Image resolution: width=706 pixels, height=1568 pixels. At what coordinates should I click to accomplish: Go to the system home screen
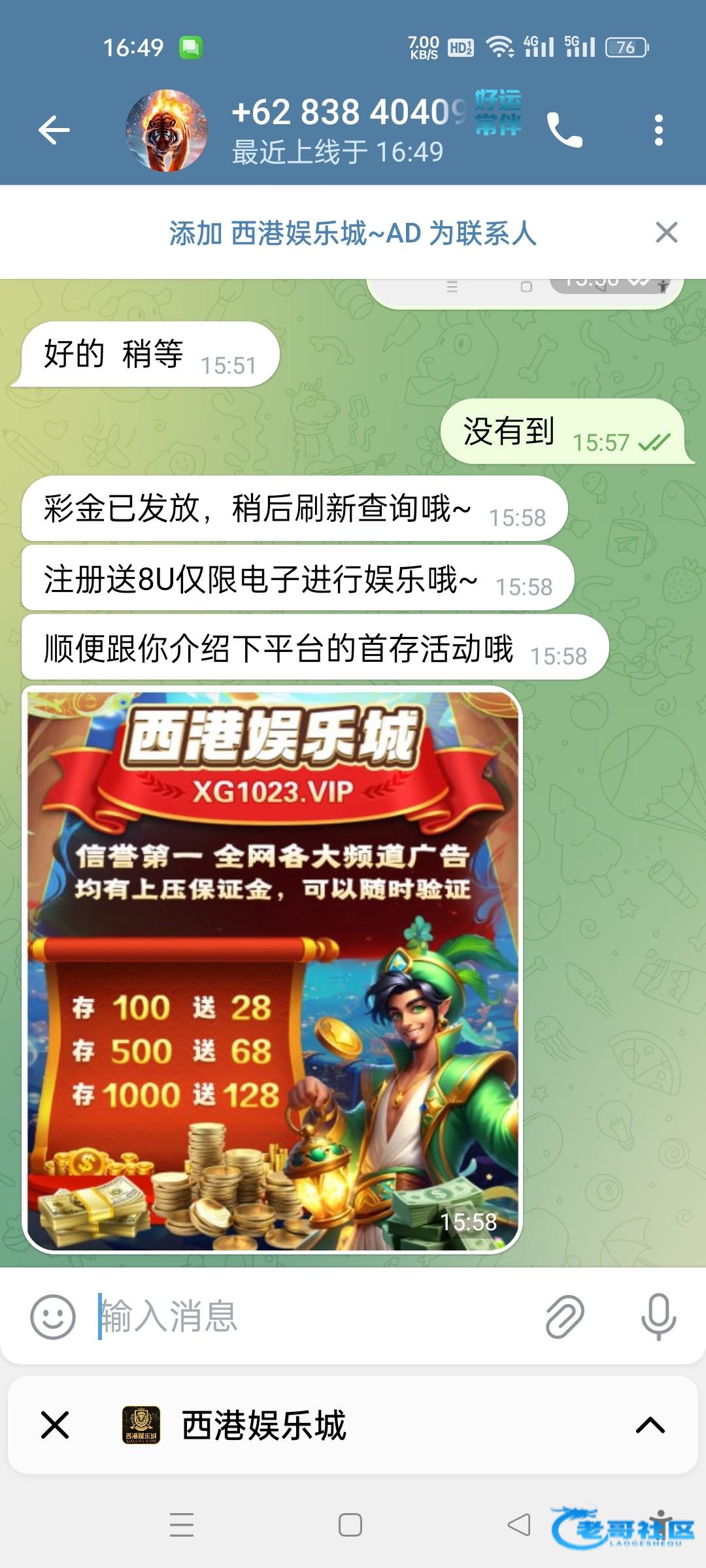coord(350,1525)
